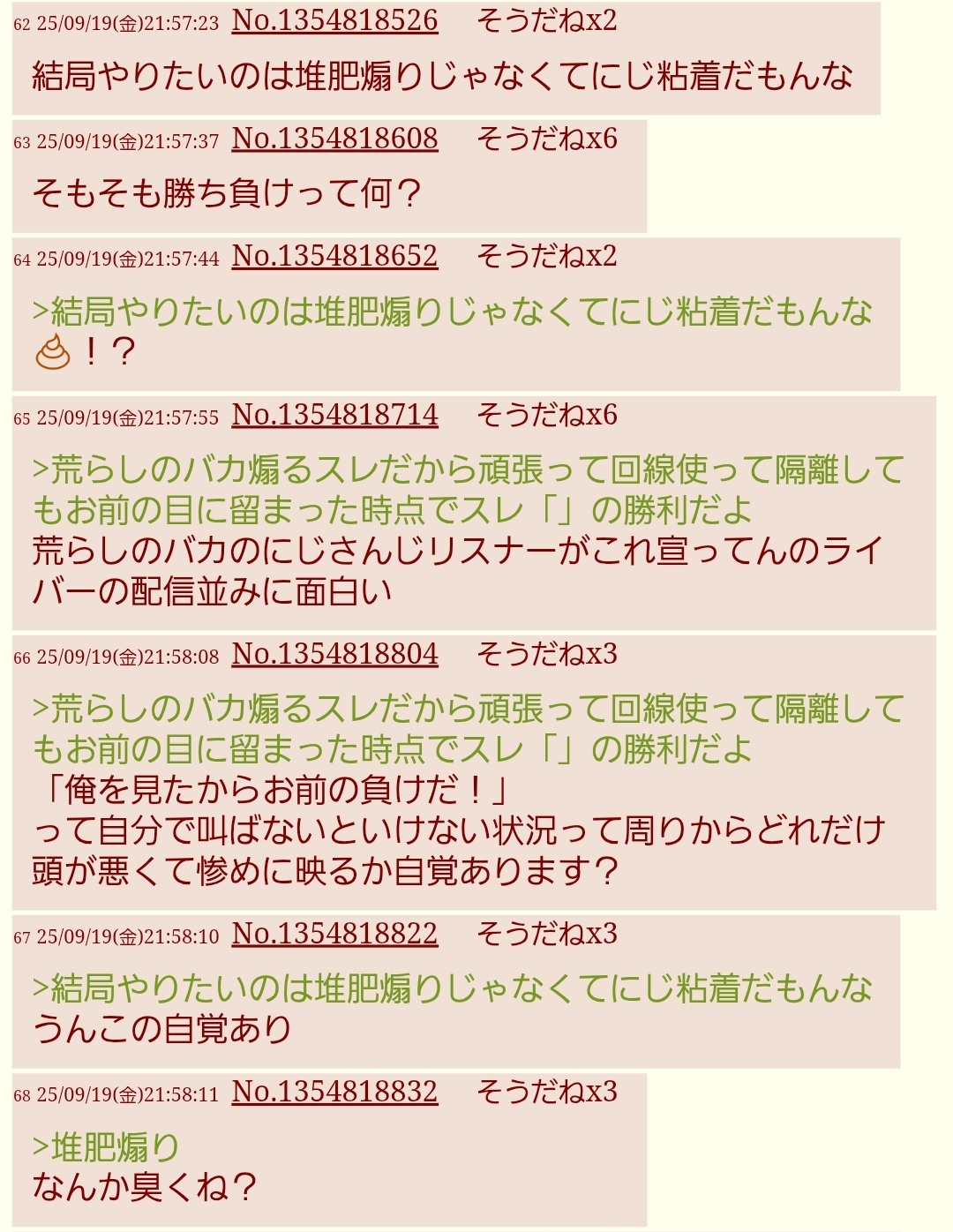Open post number No.1354818822
This screenshot has height=1232, width=953.
click(x=334, y=934)
